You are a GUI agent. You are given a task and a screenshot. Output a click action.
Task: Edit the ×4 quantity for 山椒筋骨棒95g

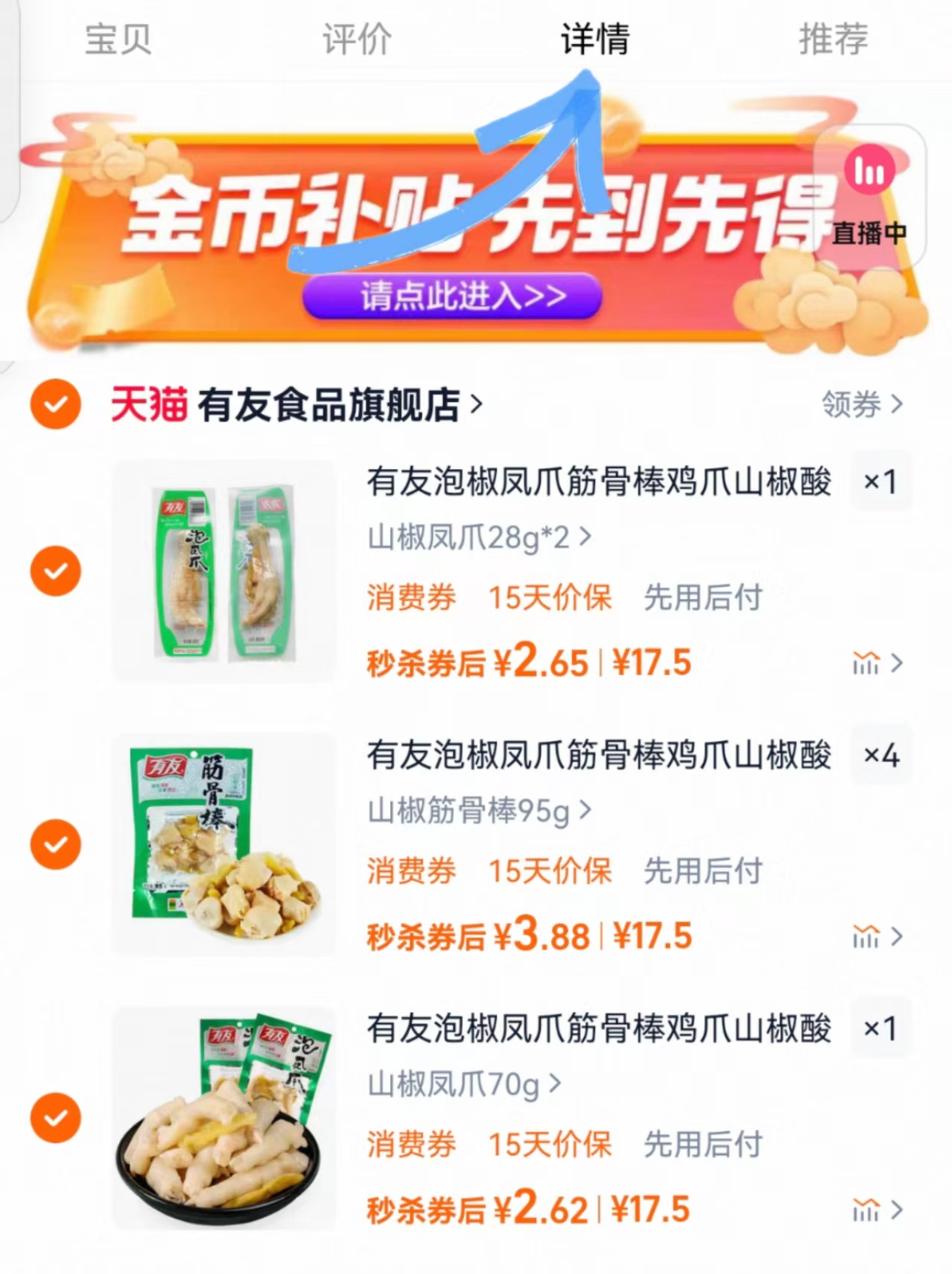tap(881, 756)
